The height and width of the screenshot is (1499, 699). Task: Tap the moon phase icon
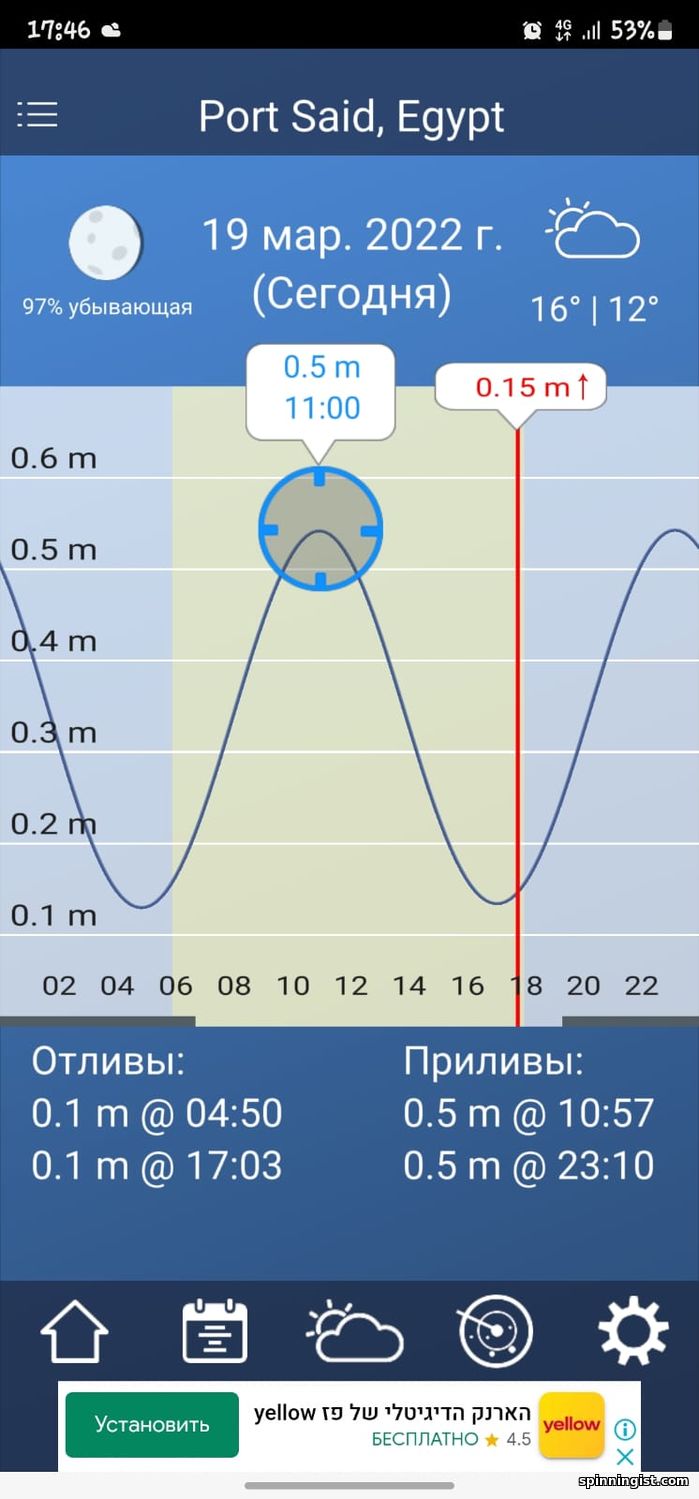106,244
